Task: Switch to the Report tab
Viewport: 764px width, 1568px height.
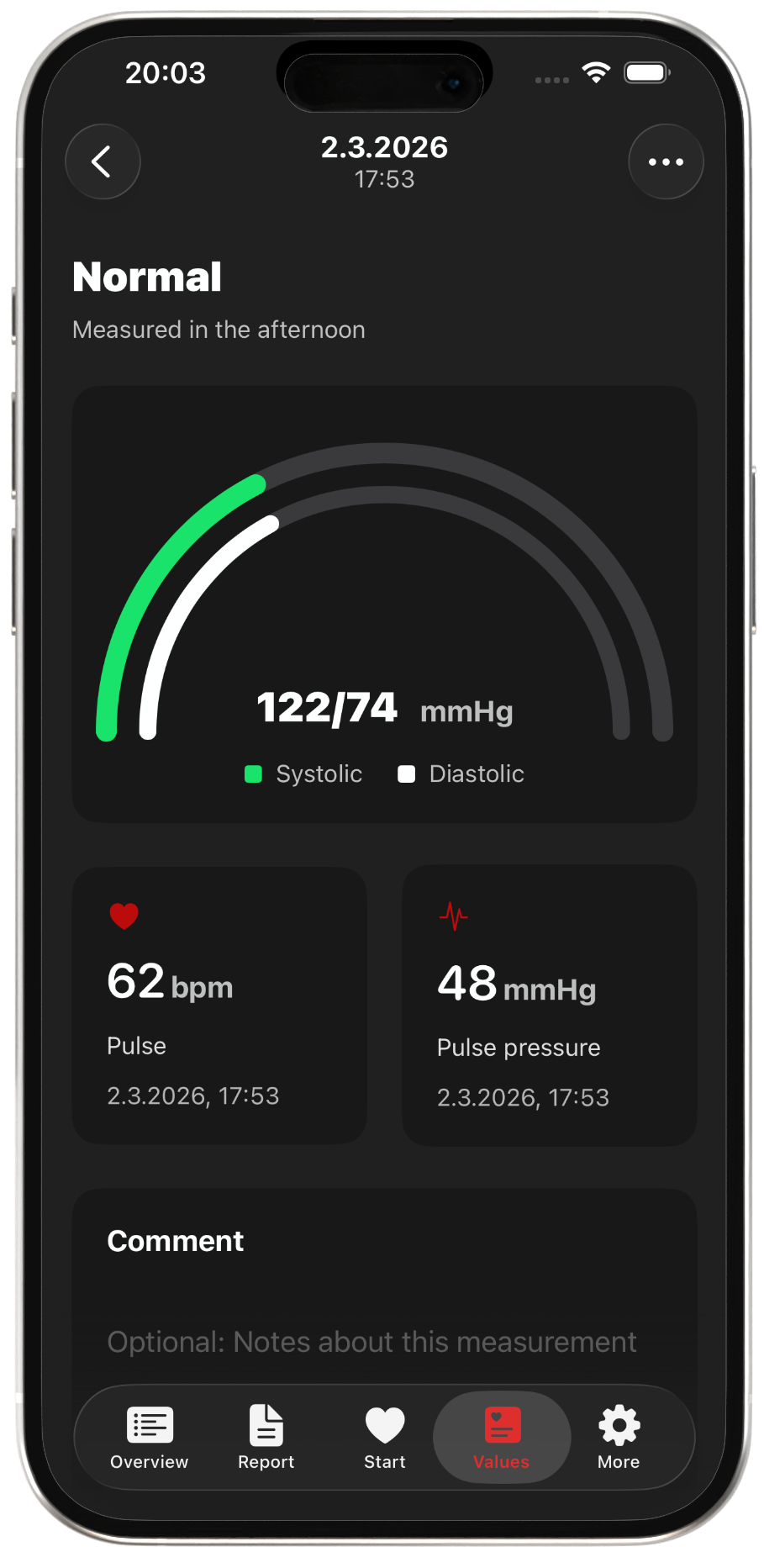Action: [266, 1438]
